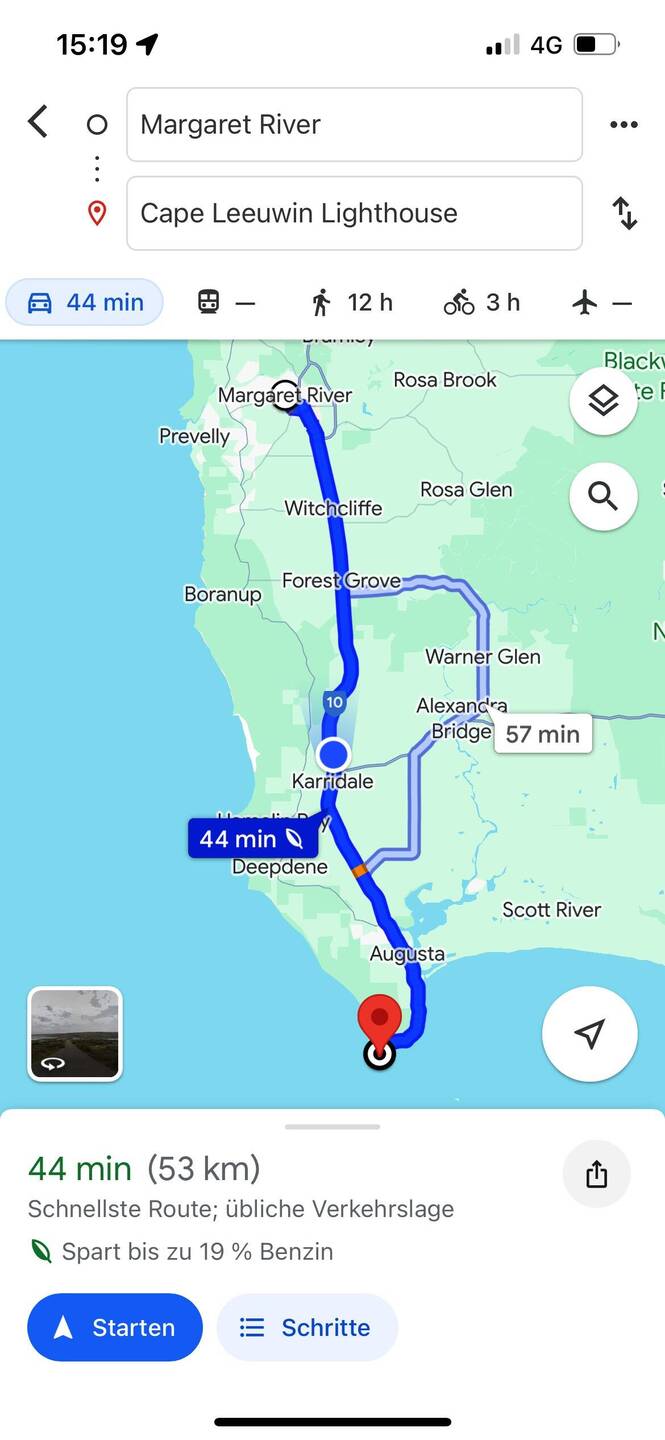This screenshot has height=1440, width=665.
Task: Select the driving mode 44 min tab
Action: tap(85, 302)
